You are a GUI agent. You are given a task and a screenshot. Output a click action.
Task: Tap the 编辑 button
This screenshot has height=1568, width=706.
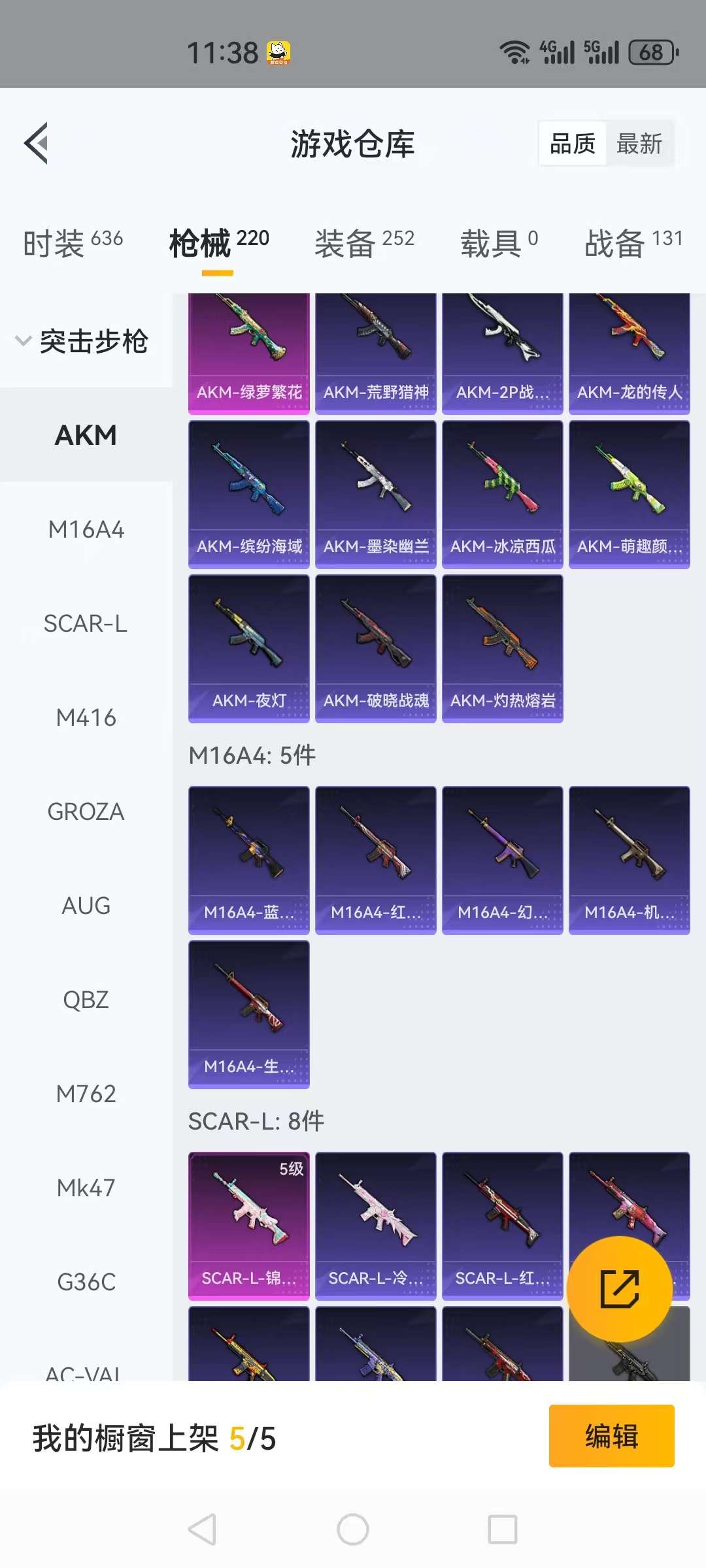coord(611,1436)
